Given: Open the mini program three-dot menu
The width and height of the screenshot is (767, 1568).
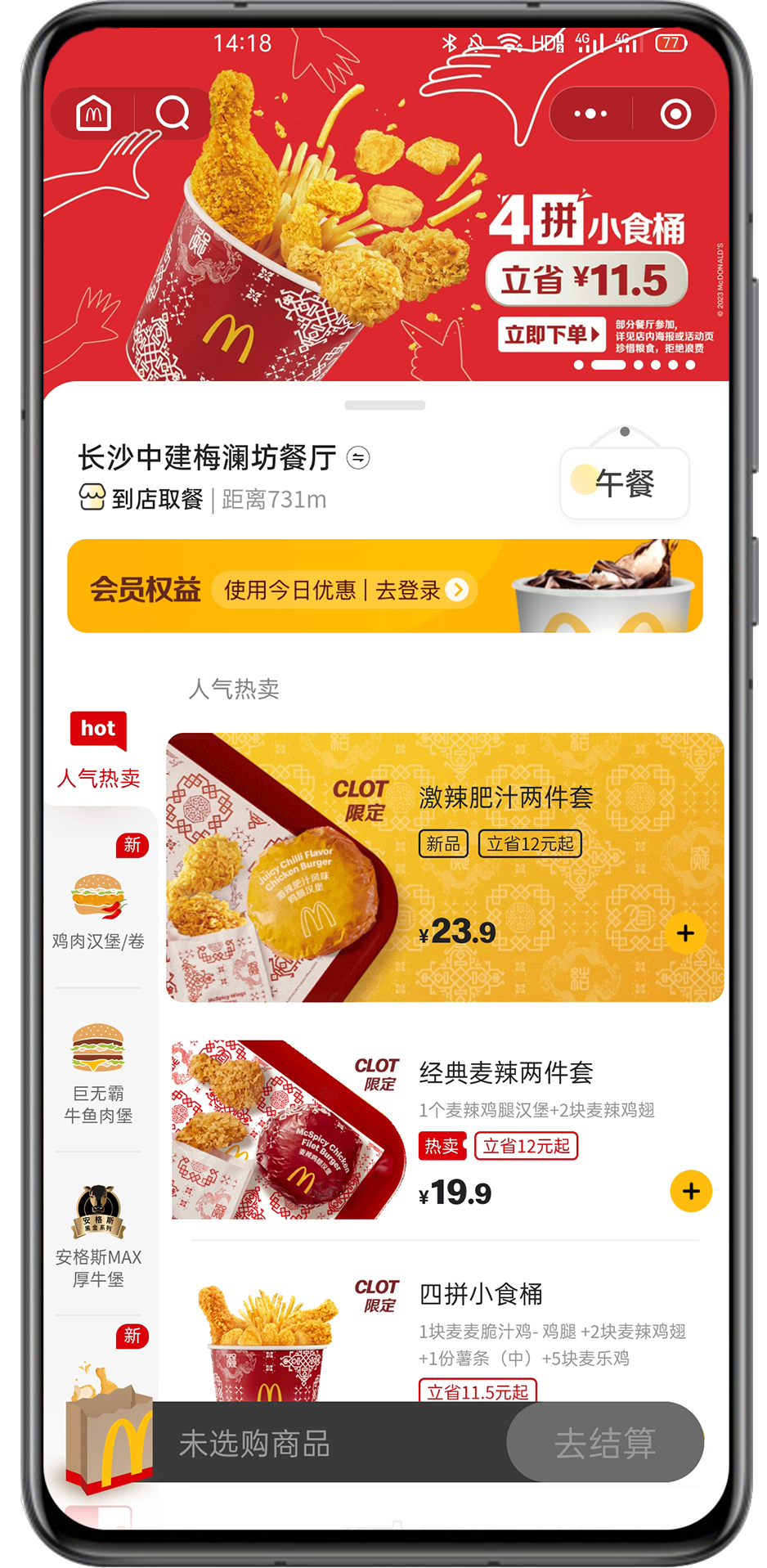Looking at the screenshot, I should click(590, 114).
